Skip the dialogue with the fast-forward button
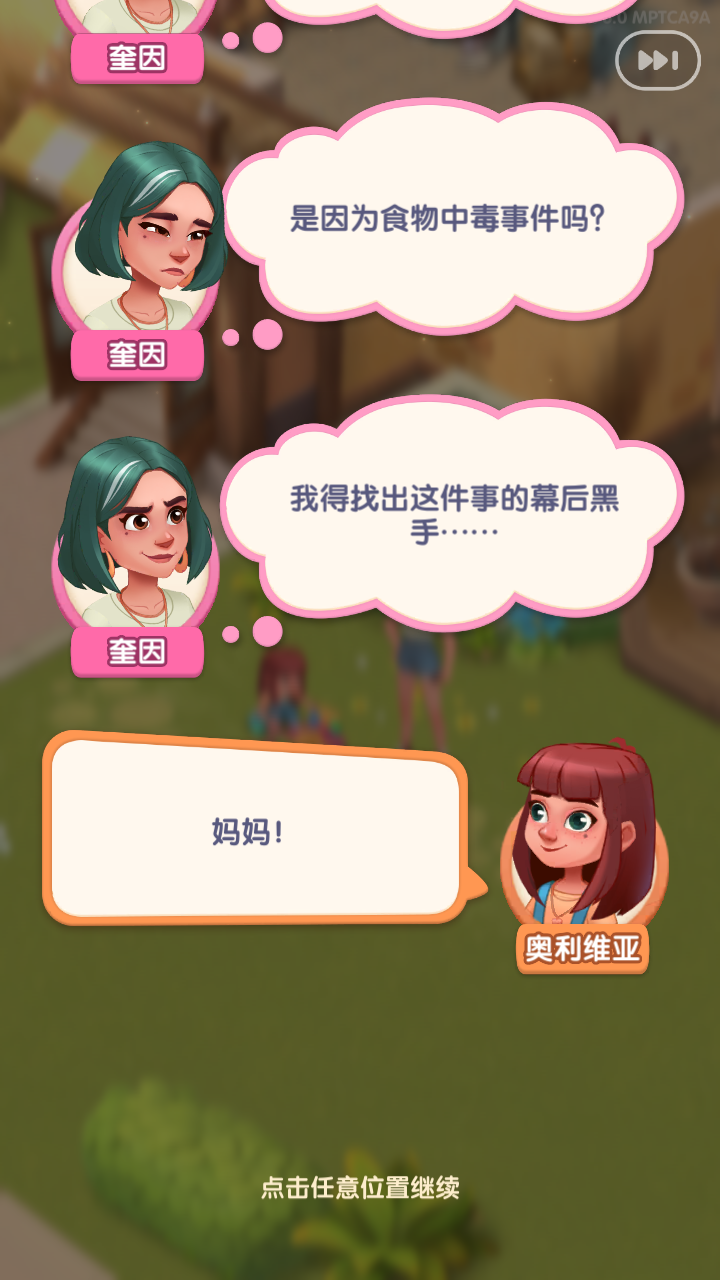Image resolution: width=720 pixels, height=1280 pixels. 657,61
